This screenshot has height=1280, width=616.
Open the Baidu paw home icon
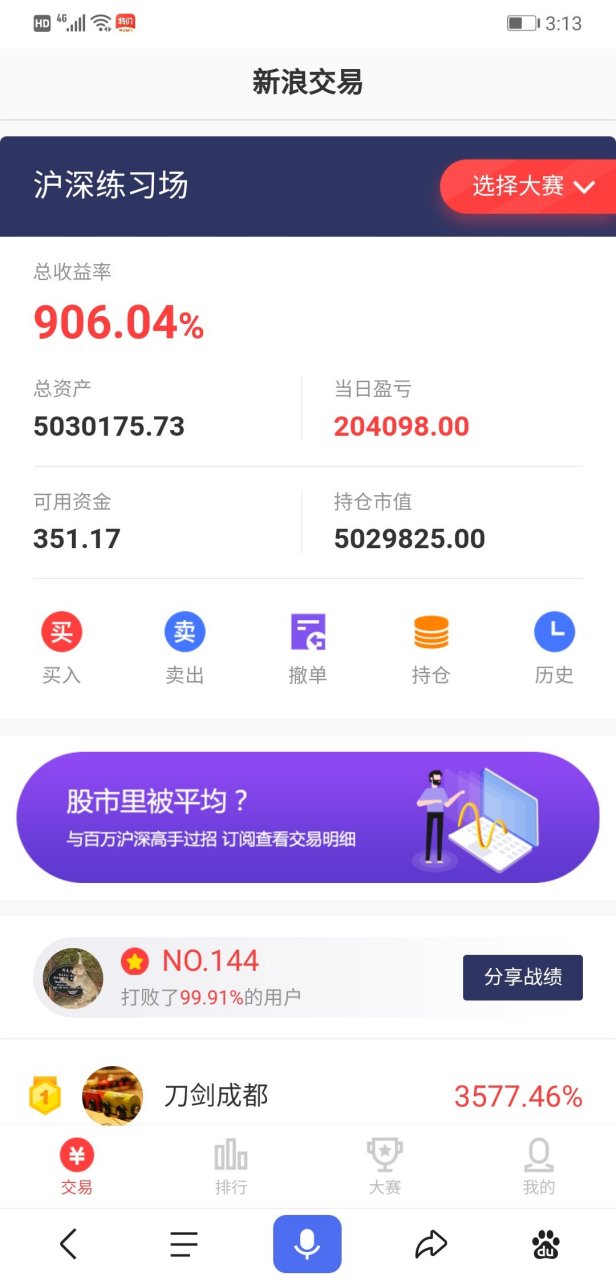pos(546,1244)
